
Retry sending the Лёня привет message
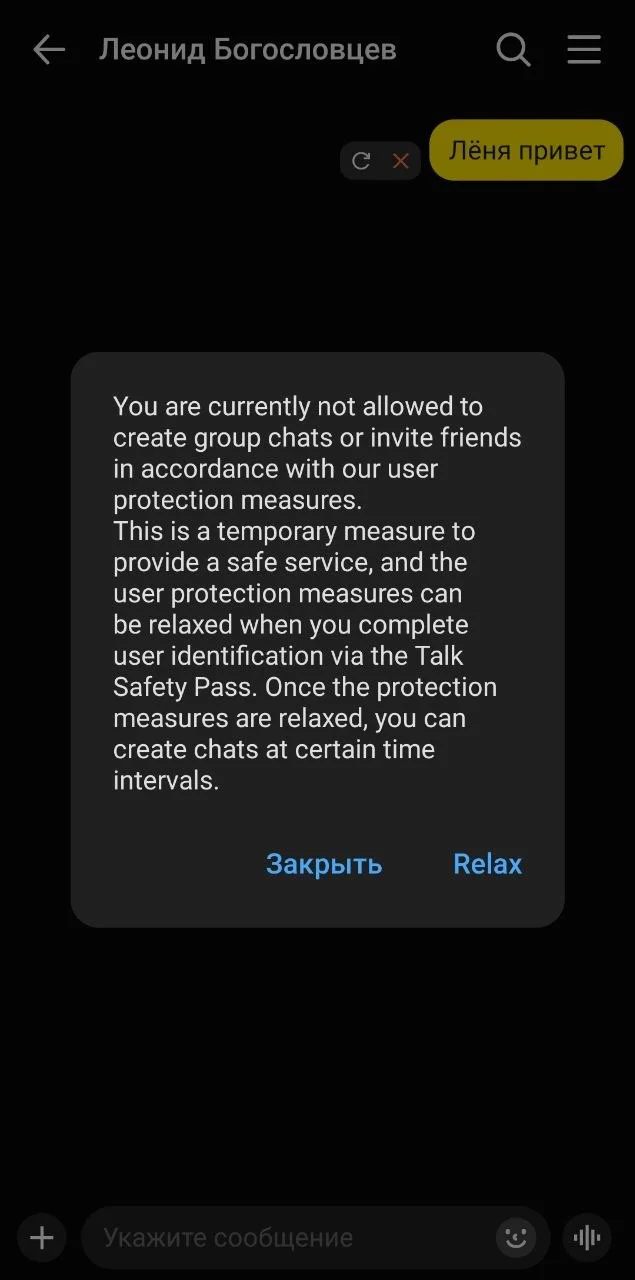pos(362,161)
